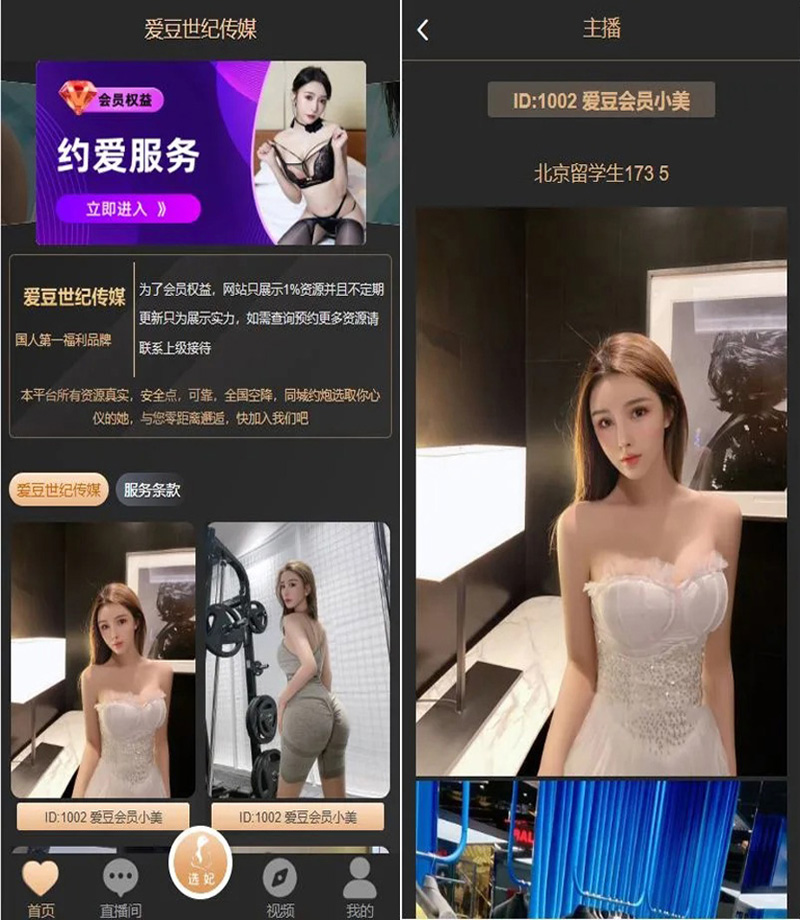The height and width of the screenshot is (920, 800).
Task: Switch to the 服务条款 tab
Action: [152, 490]
